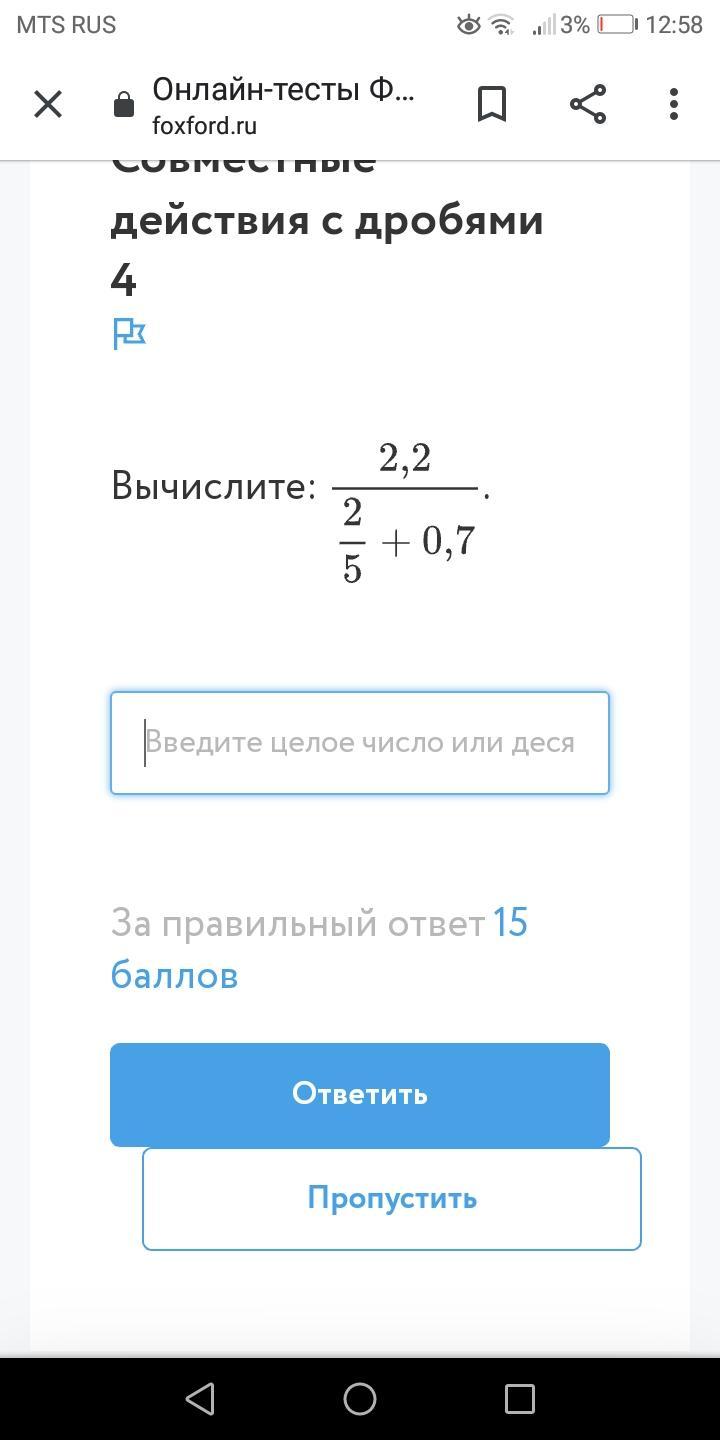Submit the answer with the Ответить button
The height and width of the screenshot is (1440, 720).
(360, 1094)
